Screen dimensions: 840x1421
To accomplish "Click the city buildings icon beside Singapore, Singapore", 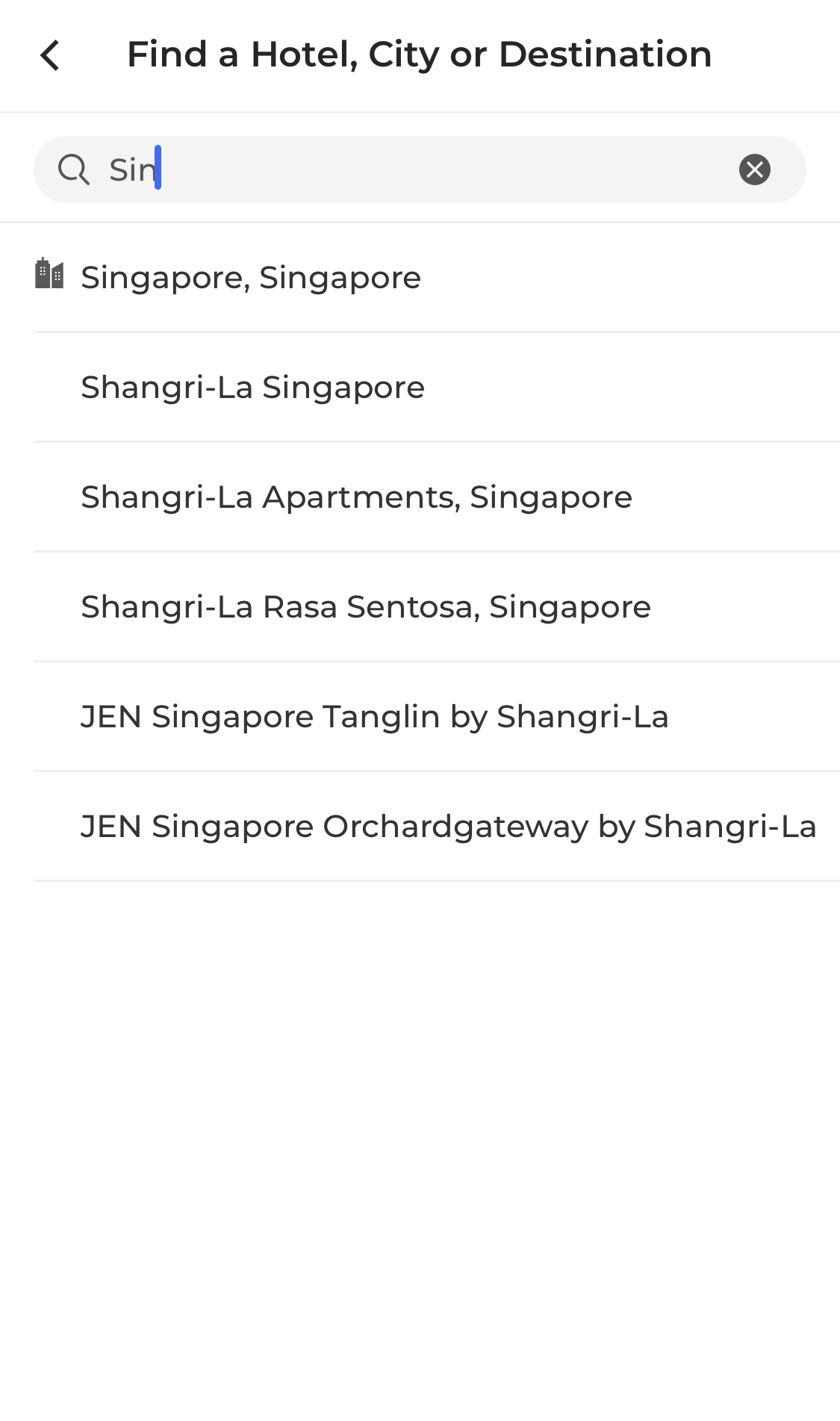I will pyautogui.click(x=49, y=274).
